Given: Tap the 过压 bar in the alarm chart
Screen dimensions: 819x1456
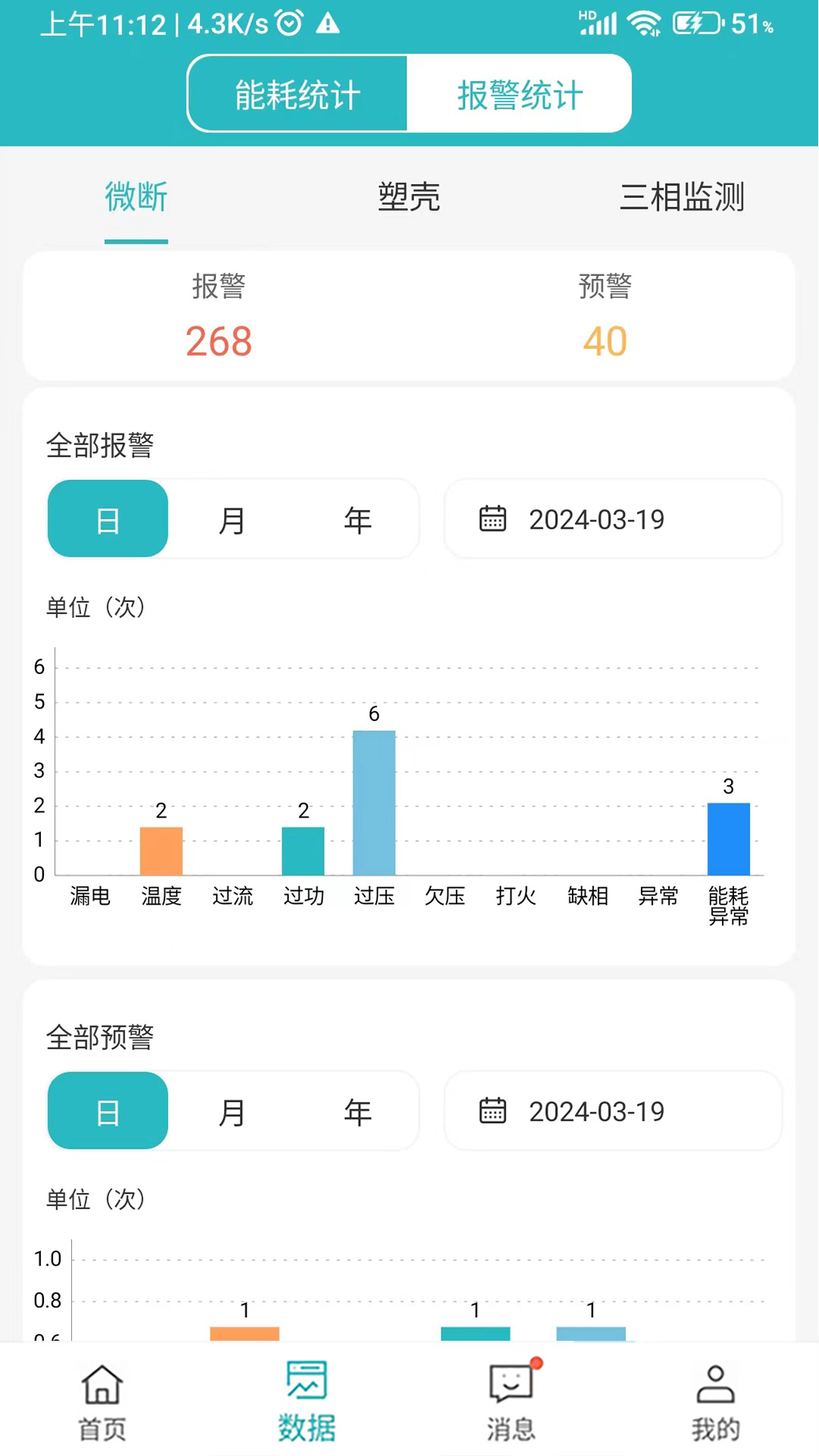Looking at the screenshot, I should coord(374,804).
